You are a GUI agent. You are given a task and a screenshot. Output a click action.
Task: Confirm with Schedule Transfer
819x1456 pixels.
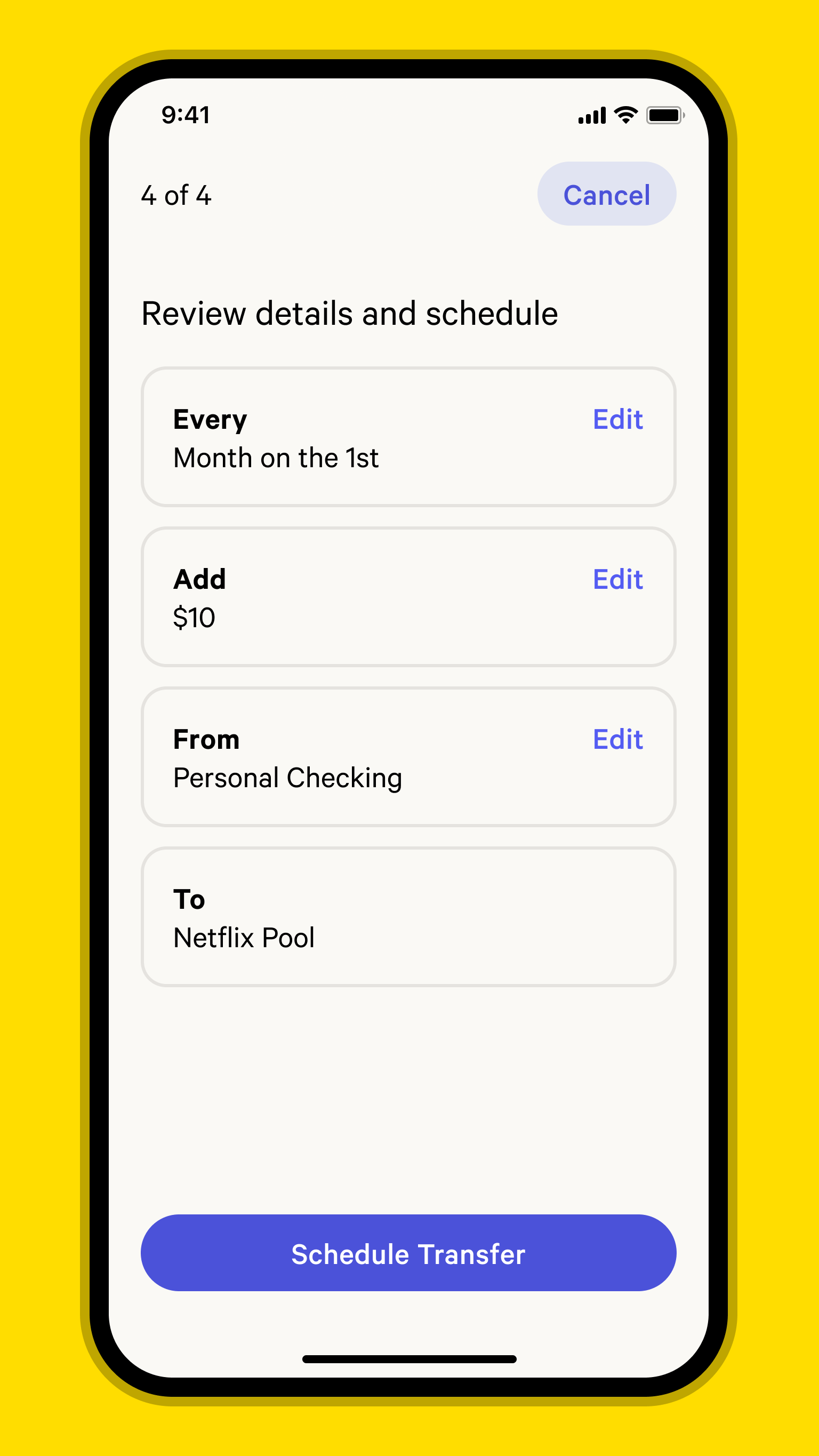408,1253
